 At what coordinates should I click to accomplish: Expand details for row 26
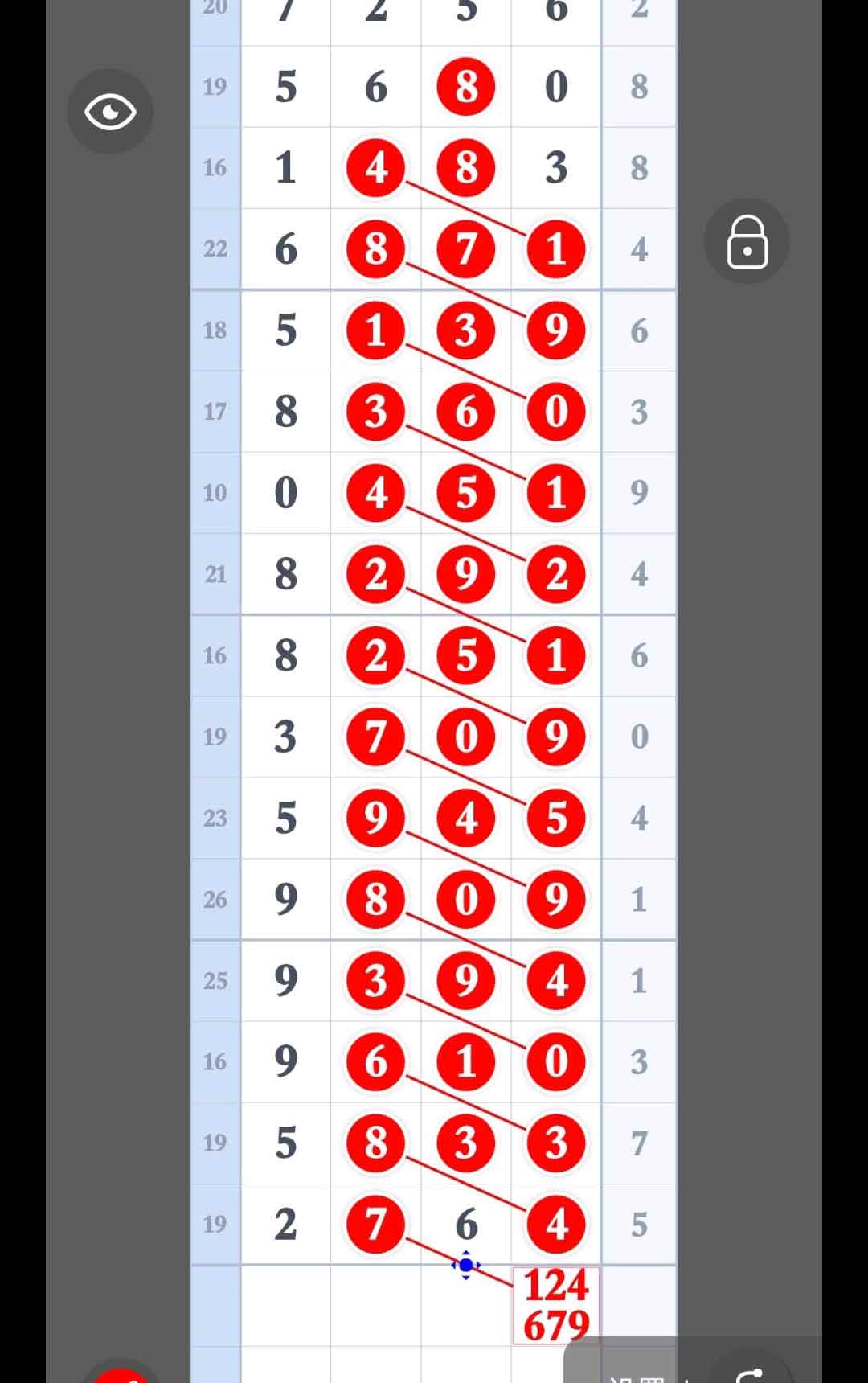[x=214, y=901]
